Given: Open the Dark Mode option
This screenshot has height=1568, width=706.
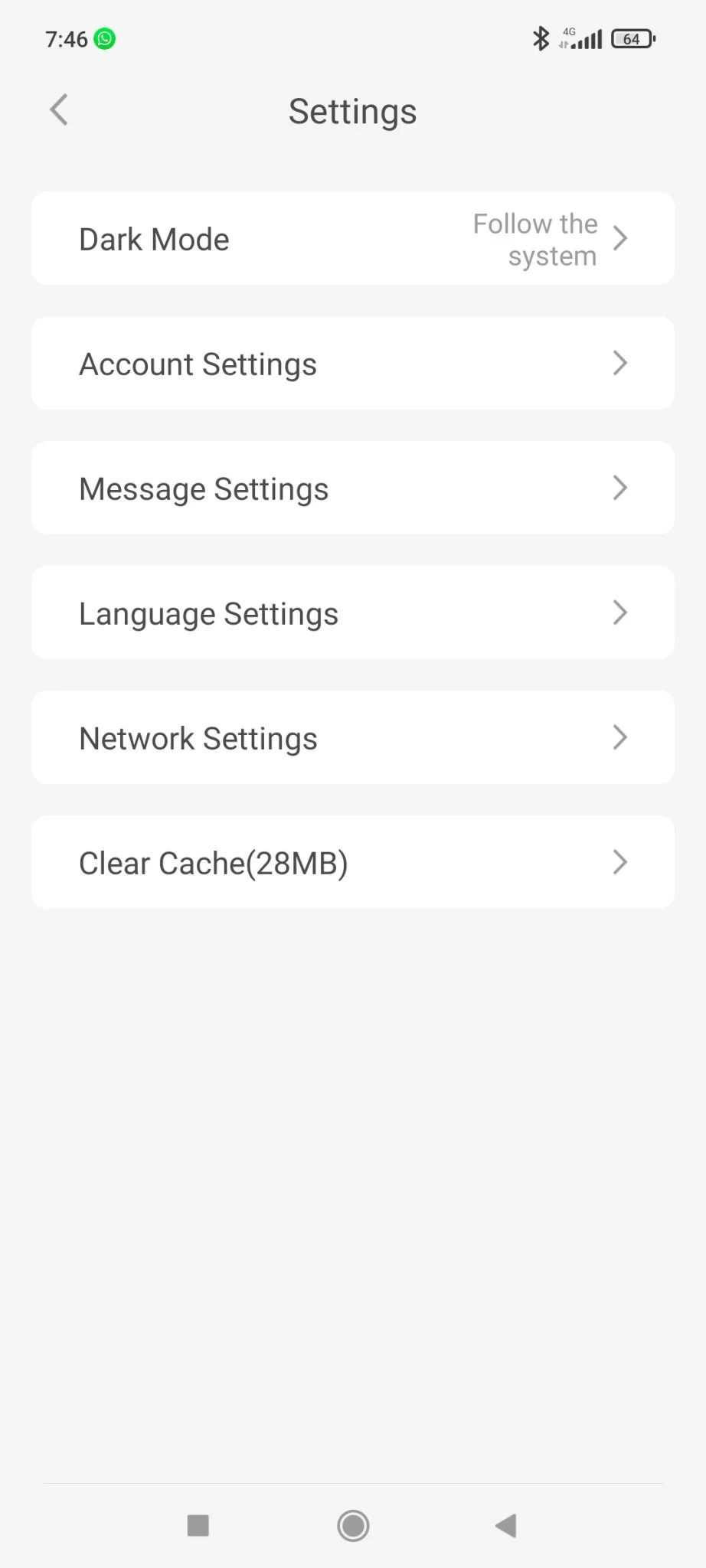Looking at the screenshot, I should click(x=352, y=239).
